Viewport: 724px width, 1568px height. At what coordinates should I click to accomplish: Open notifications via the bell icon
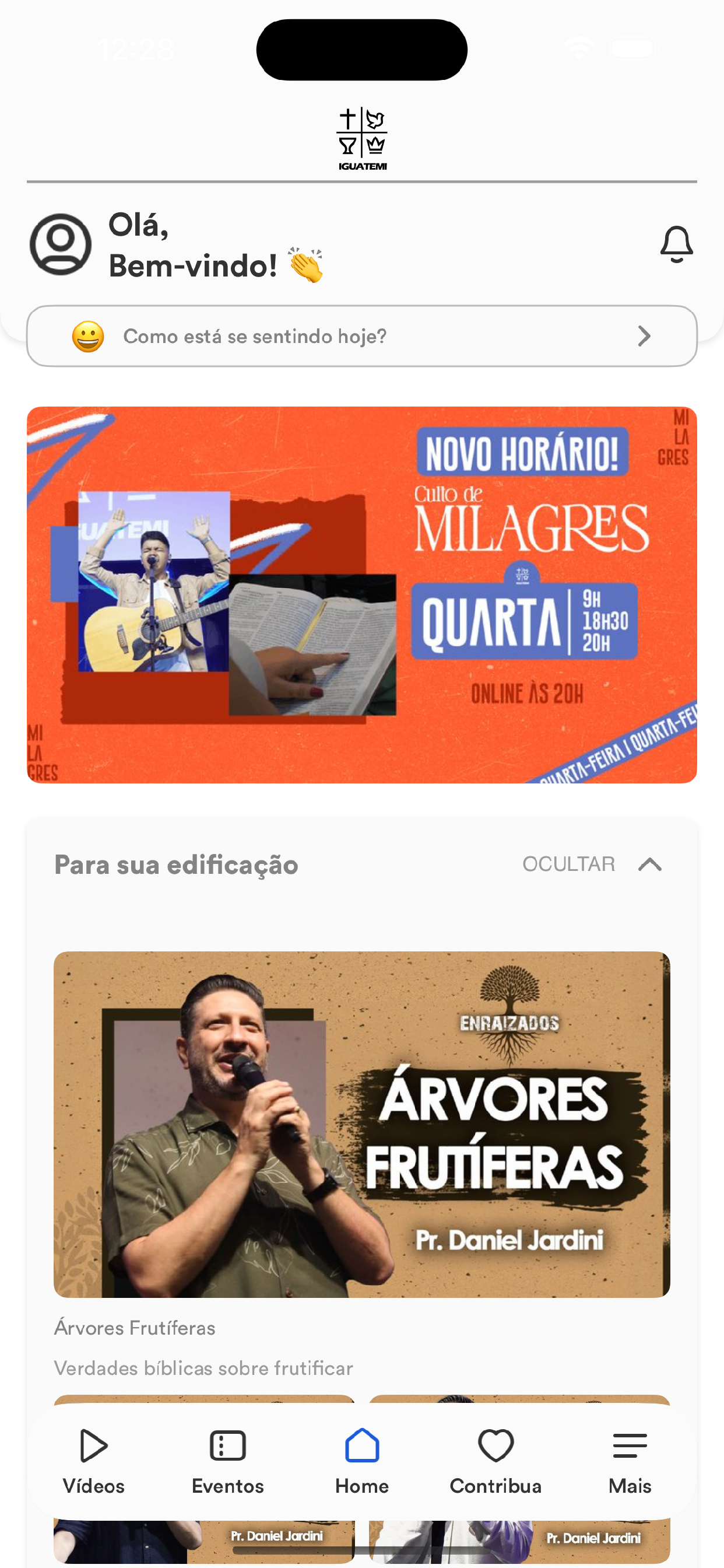click(x=677, y=243)
